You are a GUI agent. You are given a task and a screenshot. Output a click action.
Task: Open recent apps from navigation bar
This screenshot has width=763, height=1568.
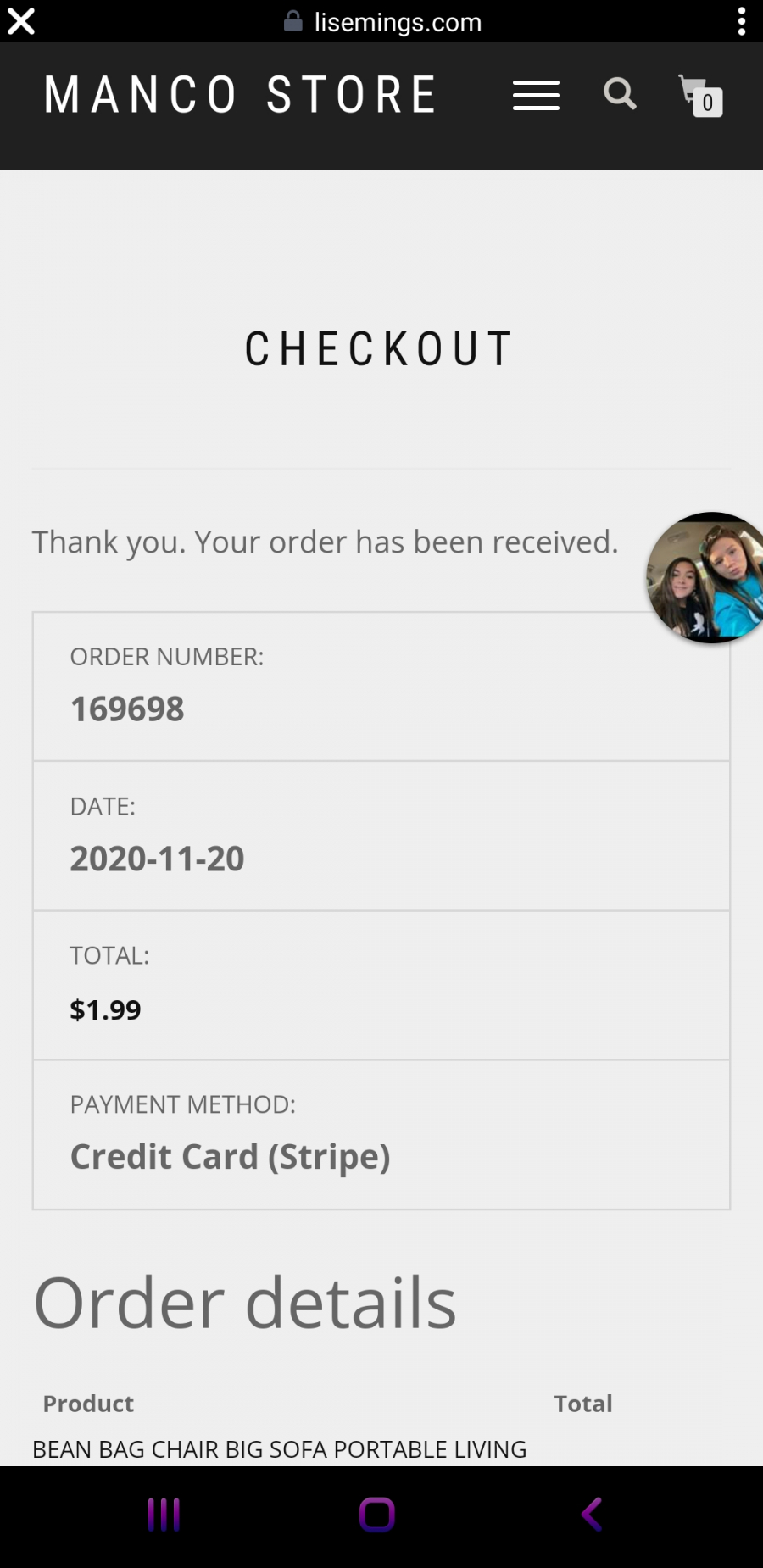tap(164, 1515)
